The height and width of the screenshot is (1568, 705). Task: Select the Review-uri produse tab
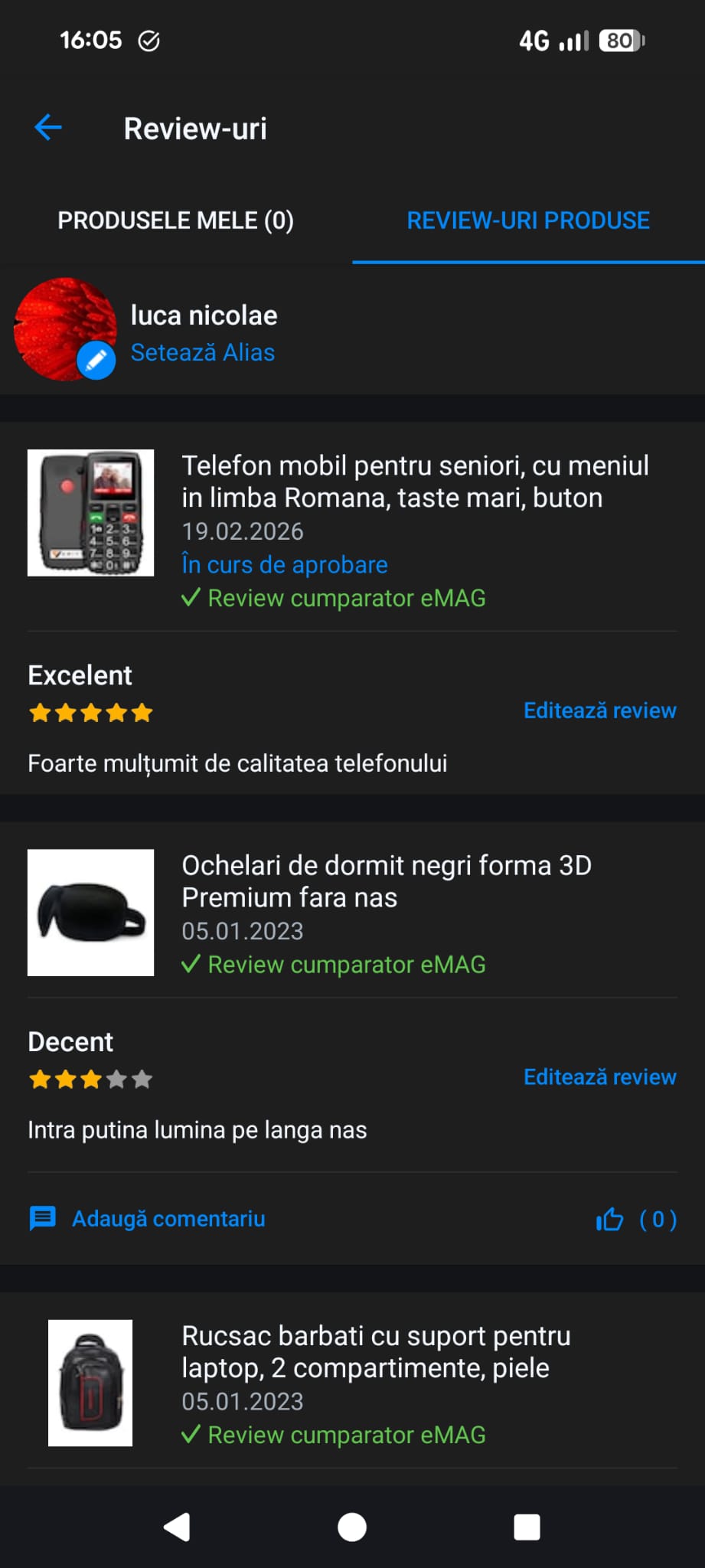[528, 220]
